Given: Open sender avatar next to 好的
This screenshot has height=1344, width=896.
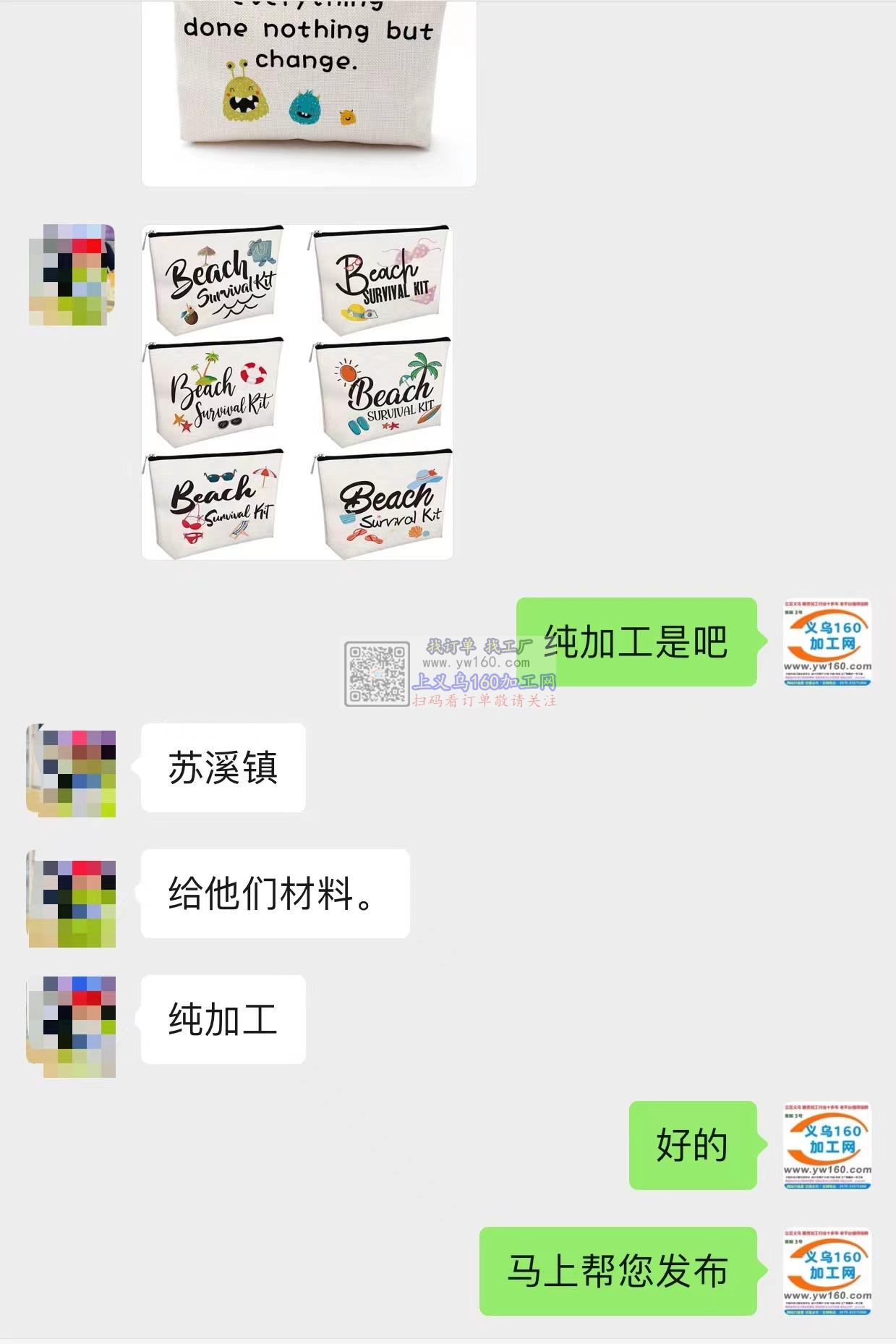Looking at the screenshot, I should (x=827, y=1145).
